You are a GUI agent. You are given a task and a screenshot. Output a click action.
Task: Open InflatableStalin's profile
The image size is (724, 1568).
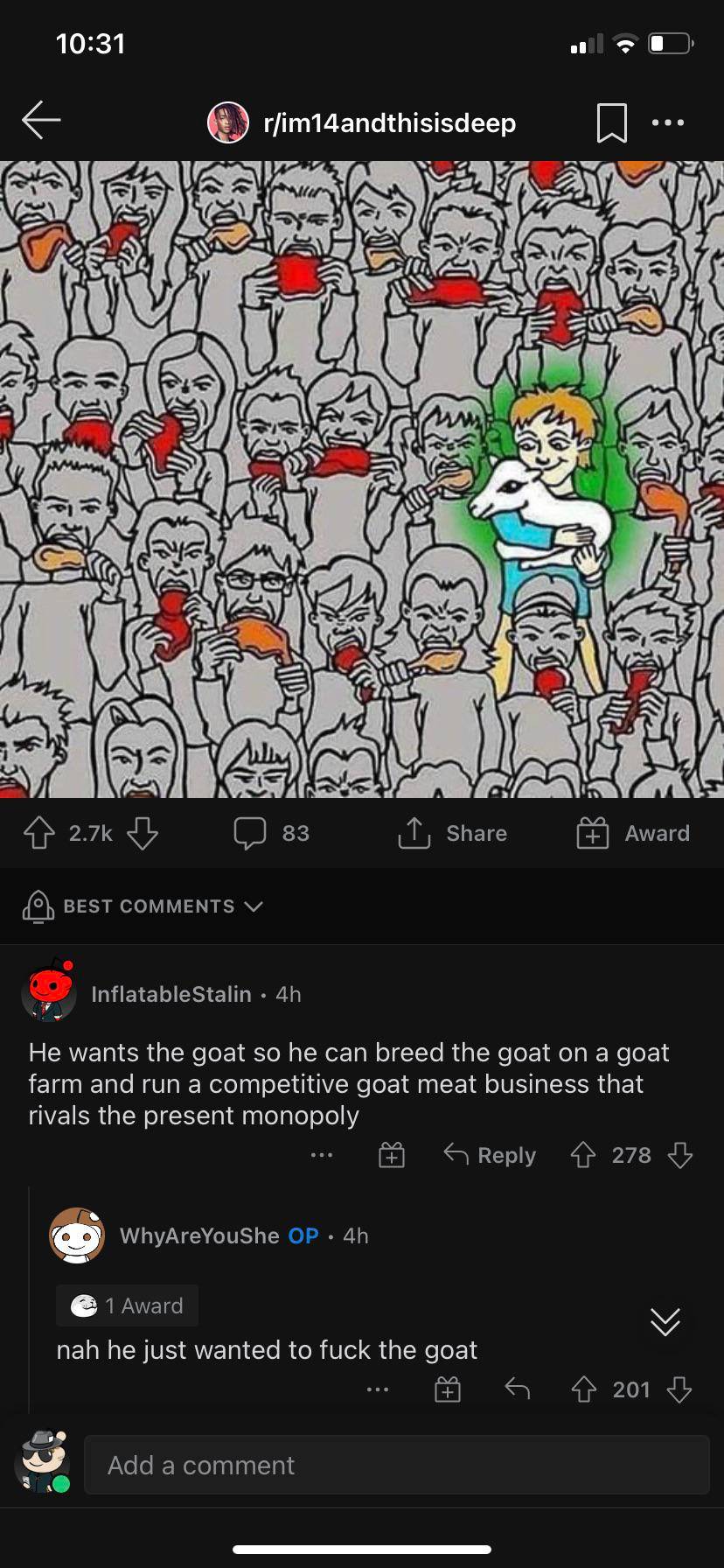point(171,994)
